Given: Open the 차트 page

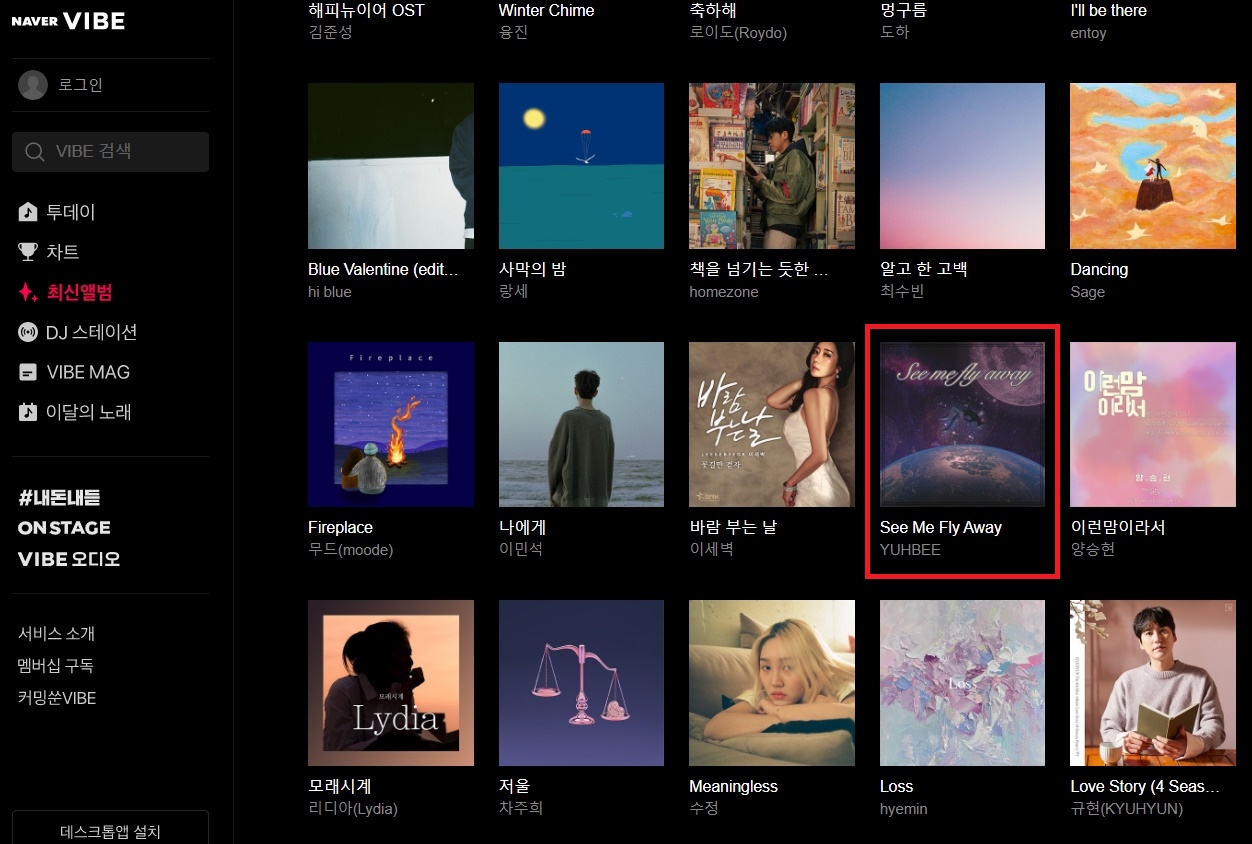Looking at the screenshot, I should [62, 252].
